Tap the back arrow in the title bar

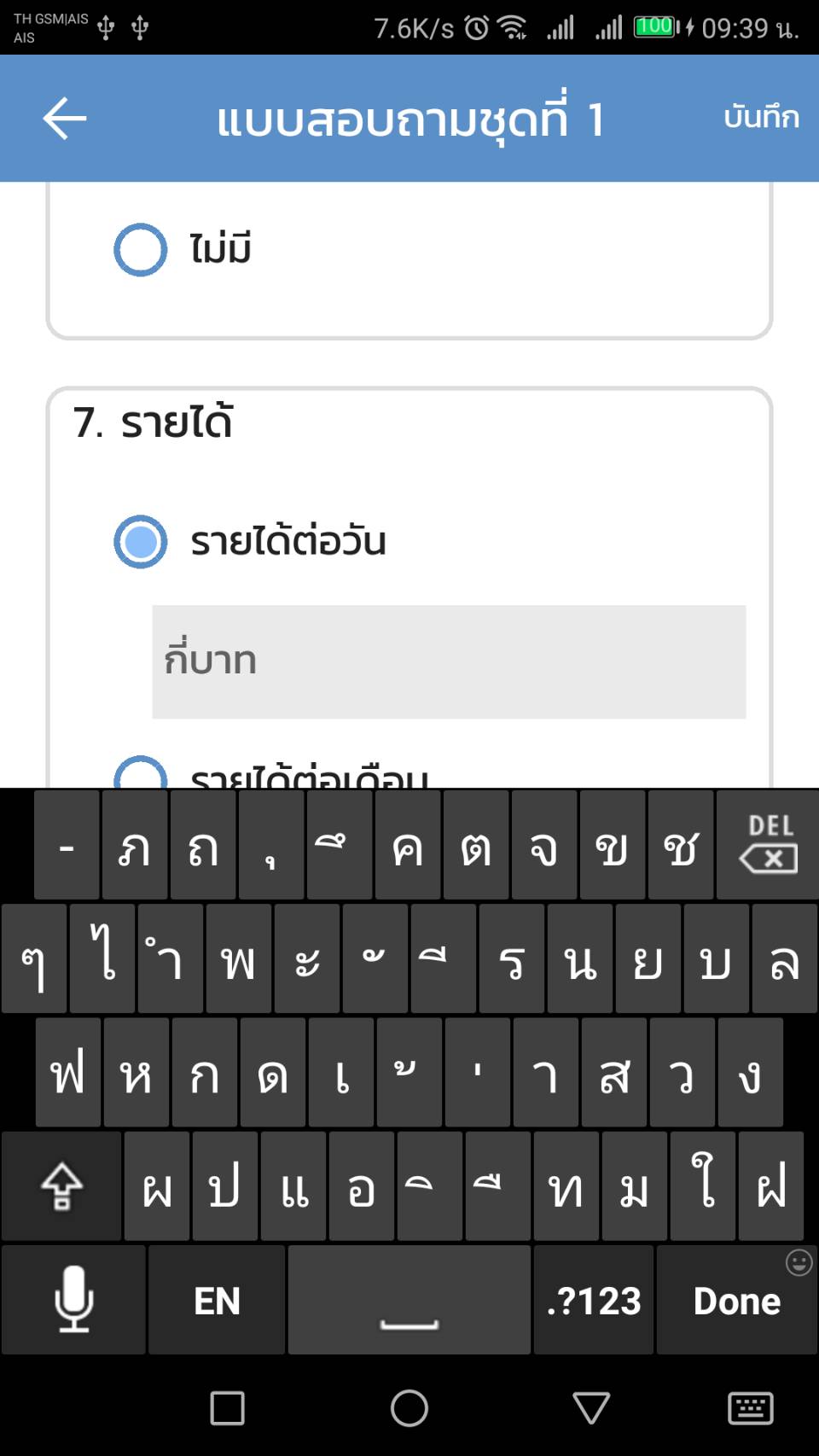64,118
